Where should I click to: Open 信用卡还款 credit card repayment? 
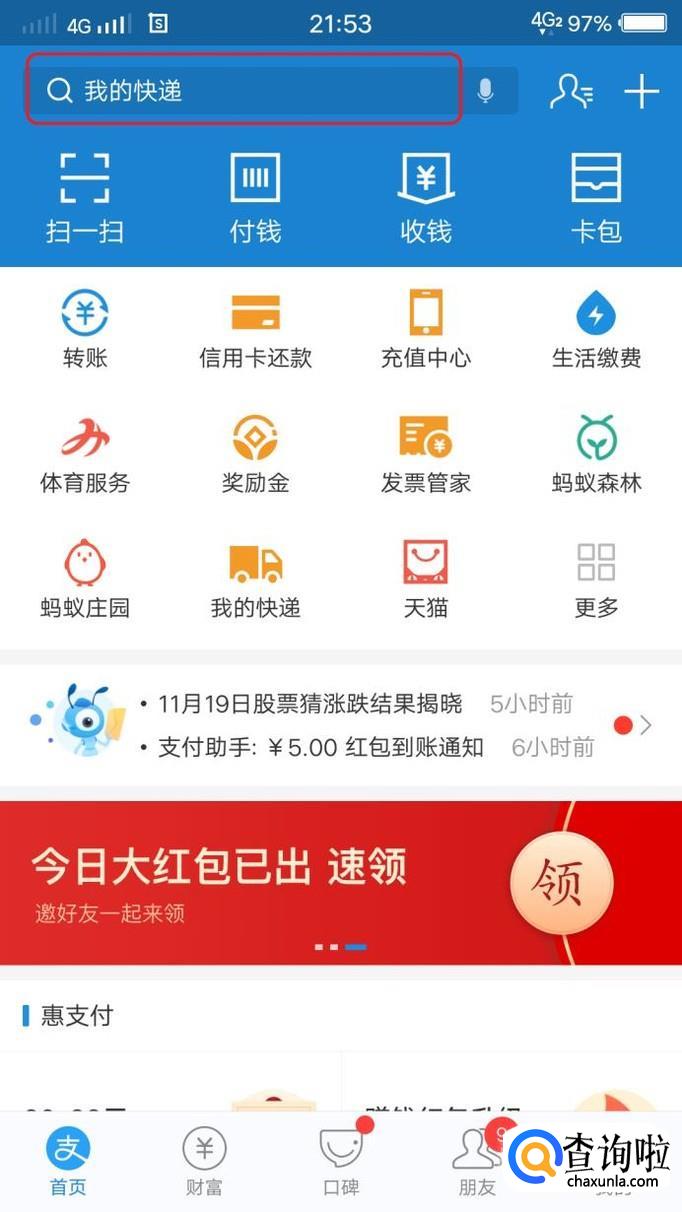coord(255,330)
